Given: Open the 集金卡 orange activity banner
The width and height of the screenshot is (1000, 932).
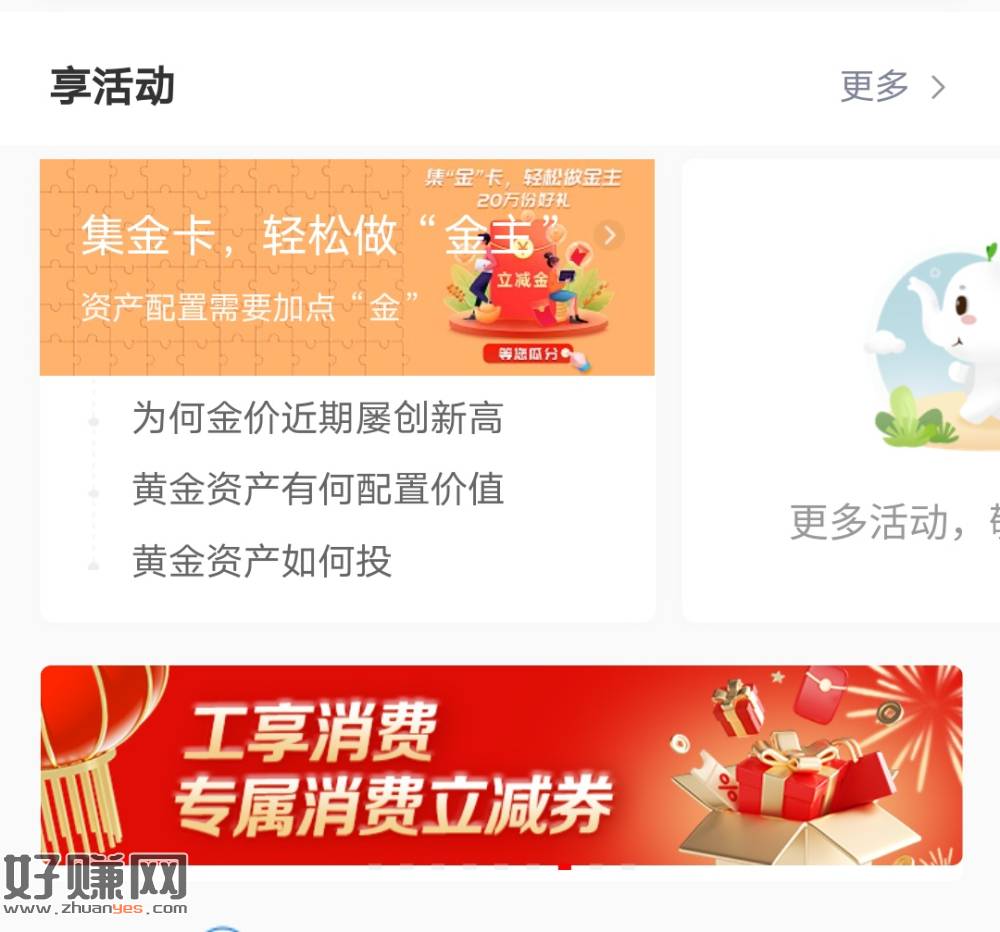Looking at the screenshot, I should (x=300, y=268).
